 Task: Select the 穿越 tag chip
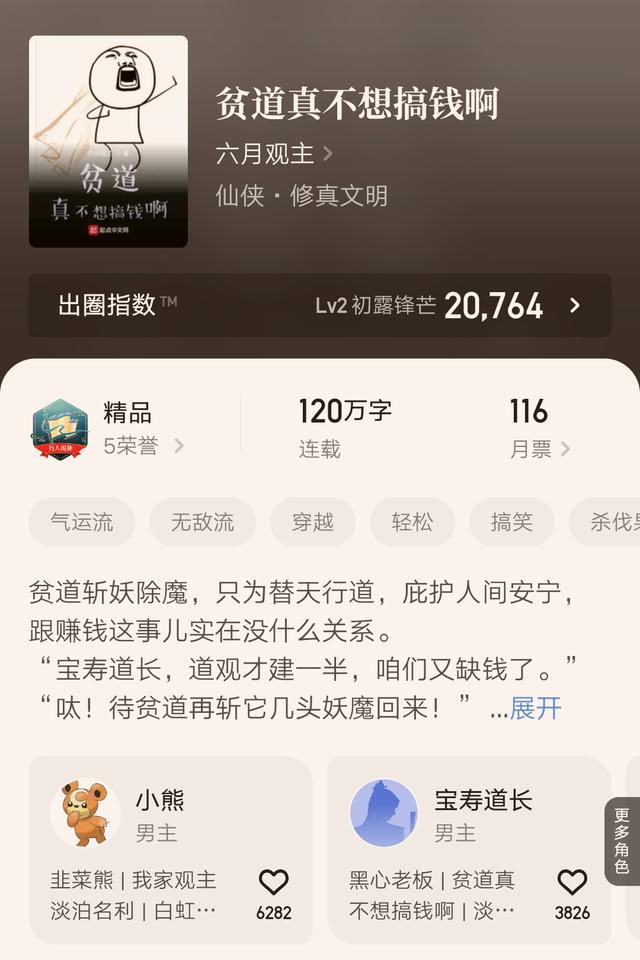(x=312, y=522)
